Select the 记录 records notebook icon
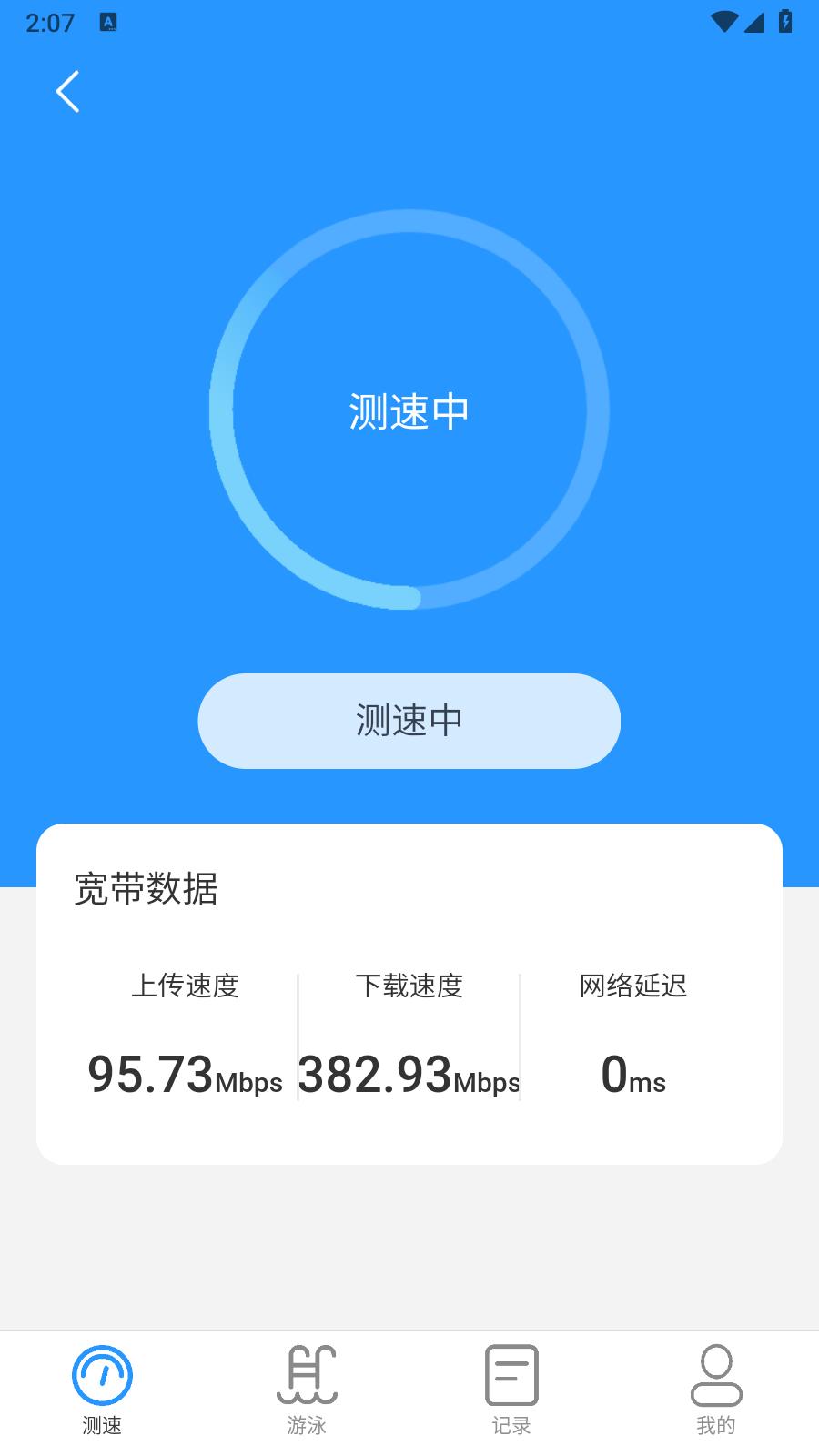The height and width of the screenshot is (1456, 819). point(512,1376)
